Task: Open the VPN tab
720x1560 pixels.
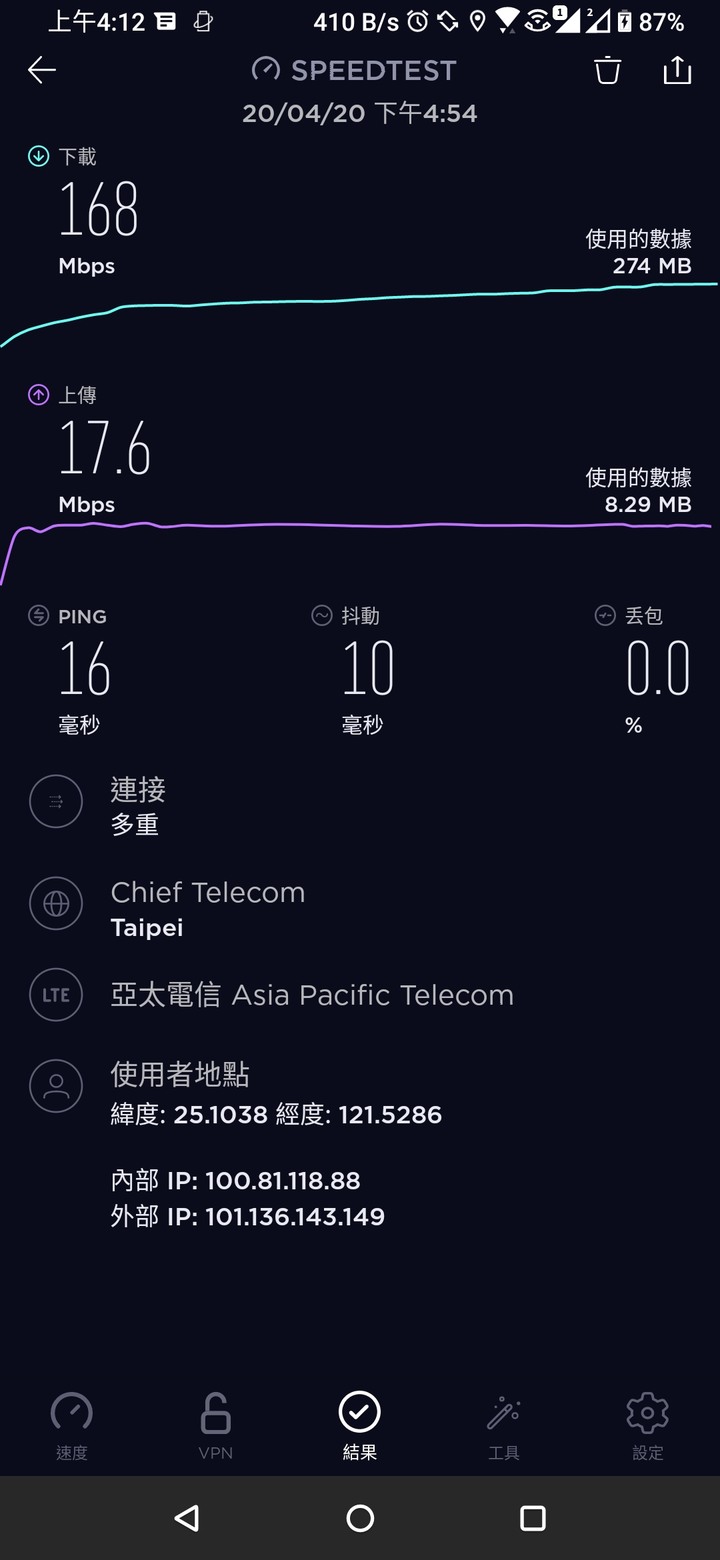Action: pos(216,1426)
